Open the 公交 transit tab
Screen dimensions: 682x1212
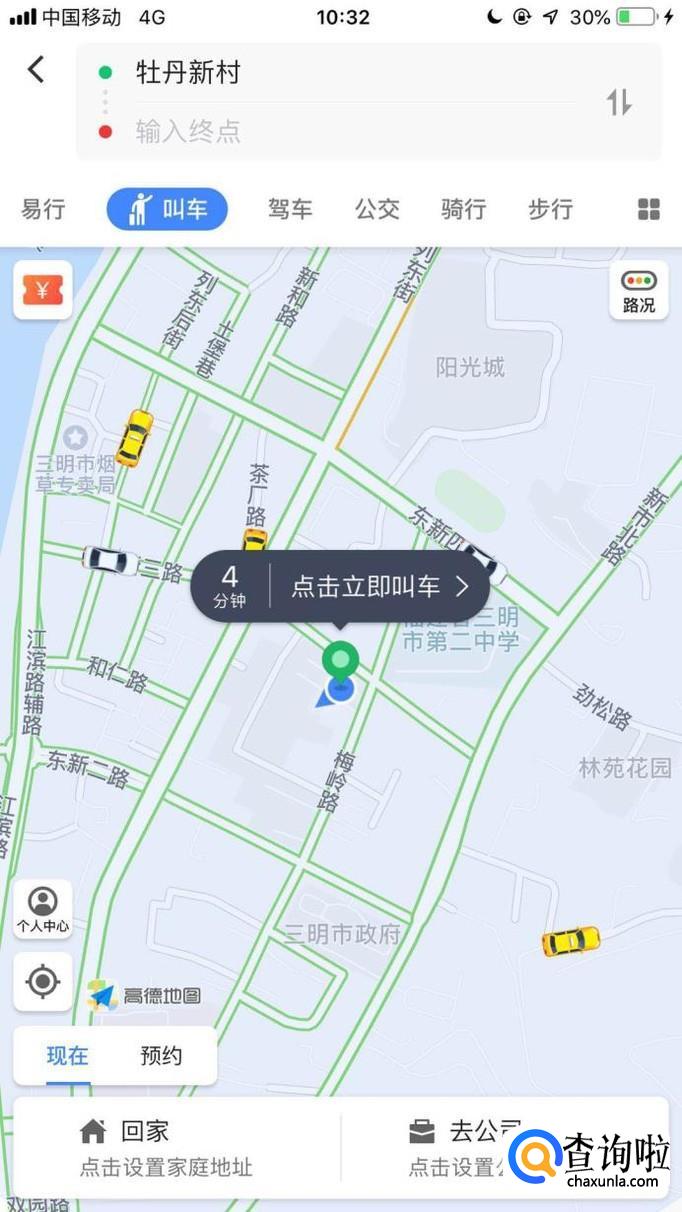click(x=377, y=209)
